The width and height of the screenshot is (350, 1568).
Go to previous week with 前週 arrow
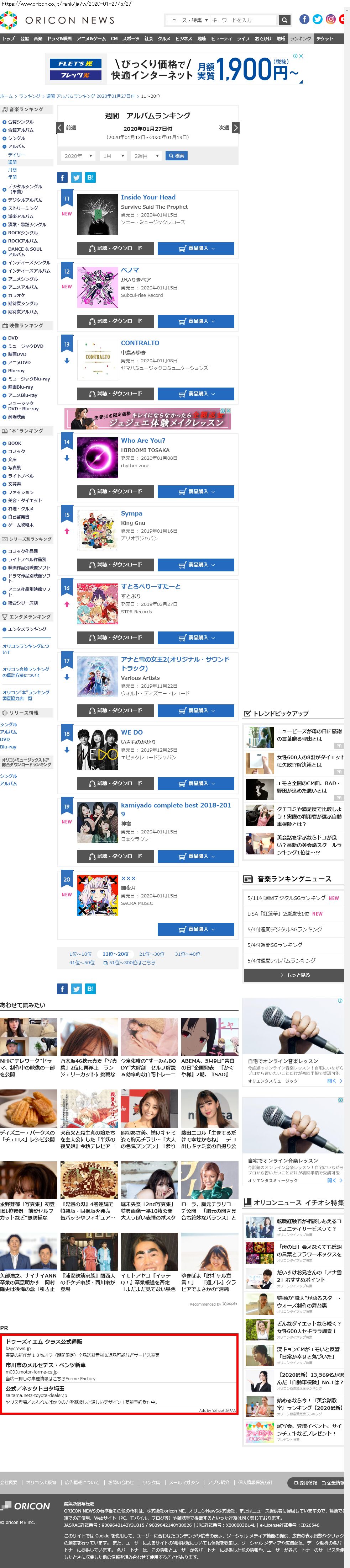point(60,128)
